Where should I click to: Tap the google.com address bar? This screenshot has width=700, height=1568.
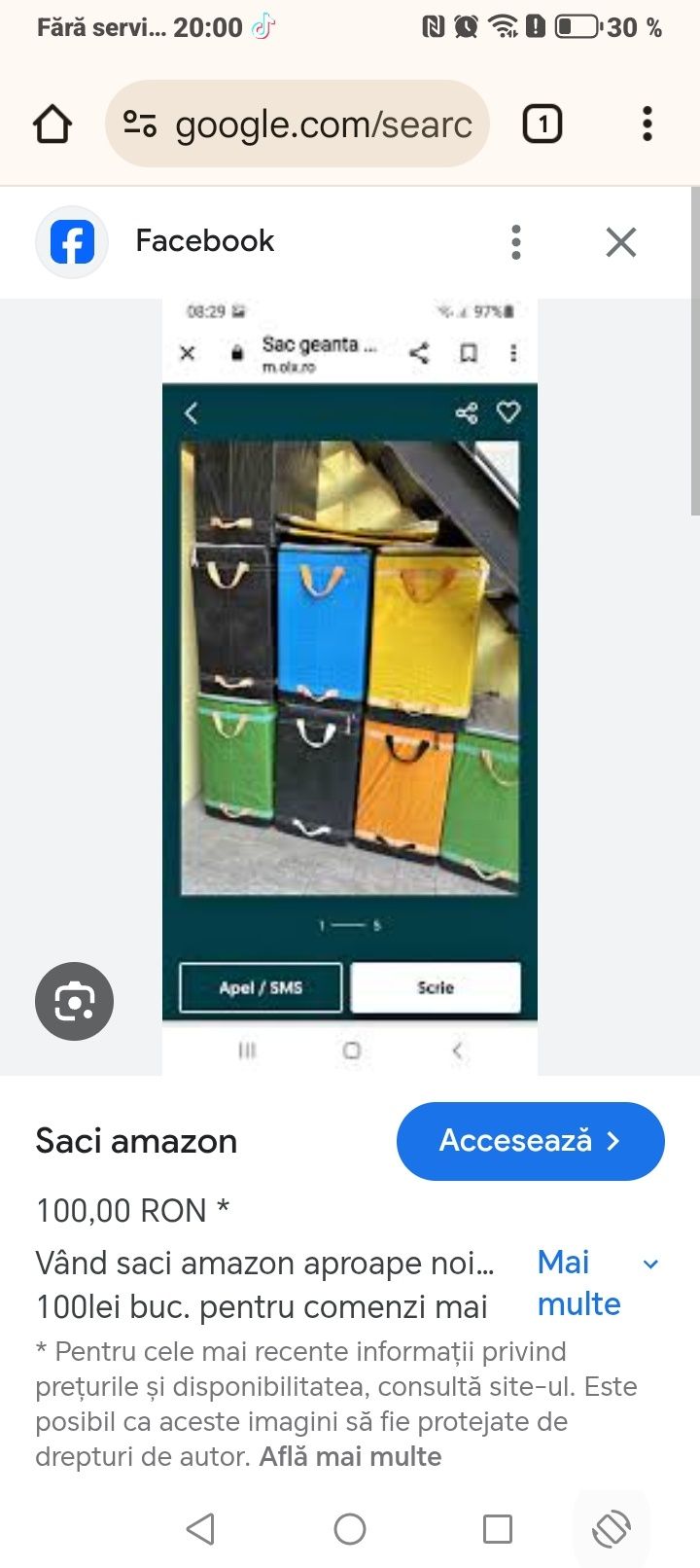click(x=297, y=125)
